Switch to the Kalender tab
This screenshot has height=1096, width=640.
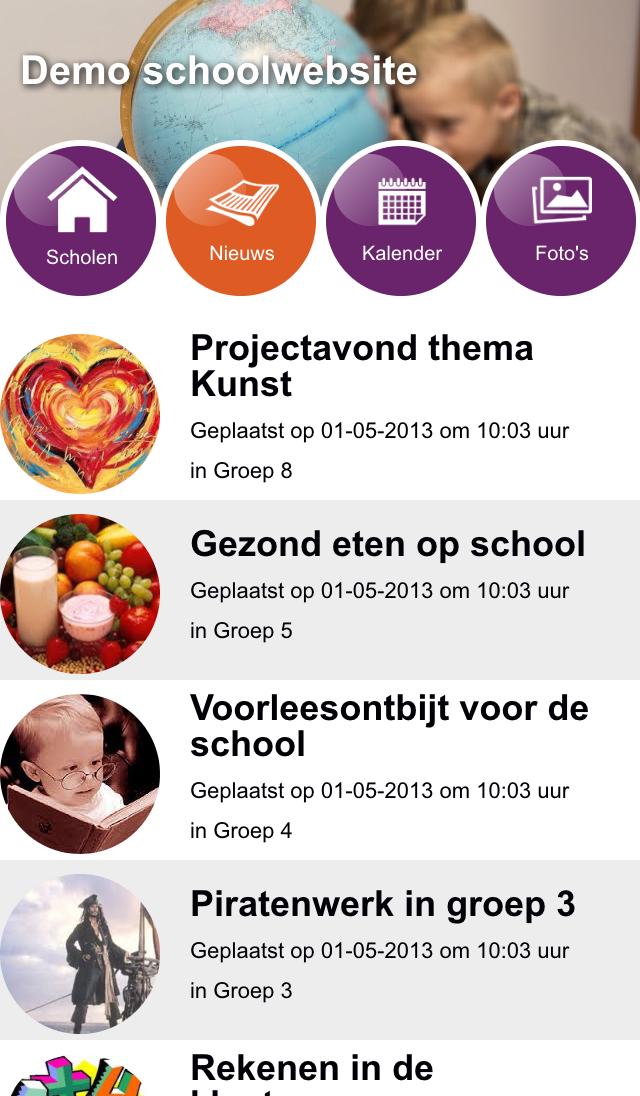click(x=401, y=220)
